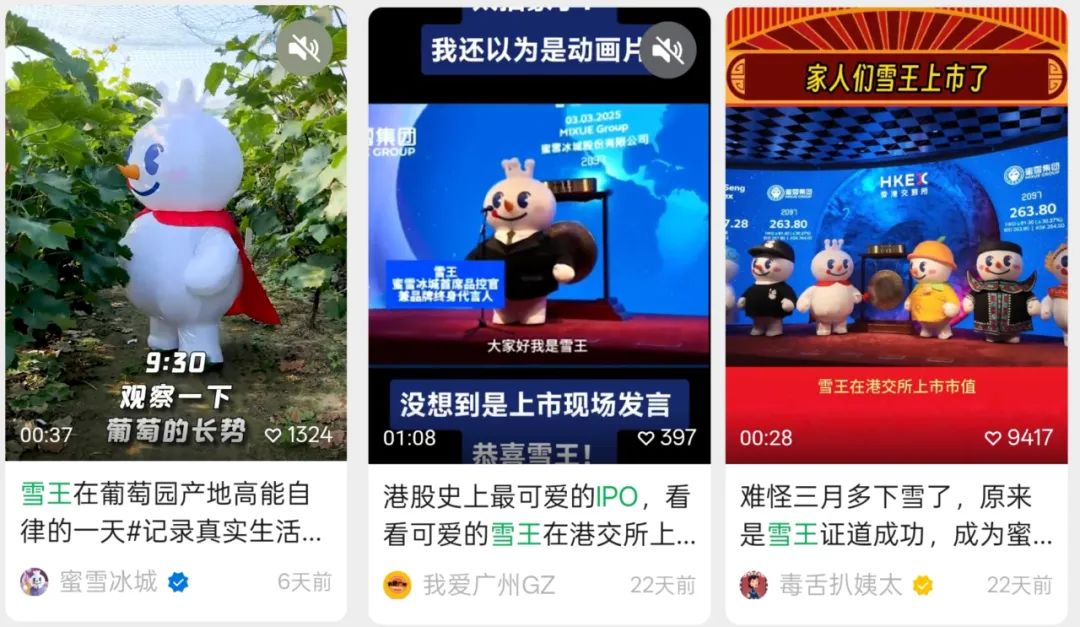Visit 我爱广州GZ author profile
The image size is (1080, 627).
click(486, 585)
